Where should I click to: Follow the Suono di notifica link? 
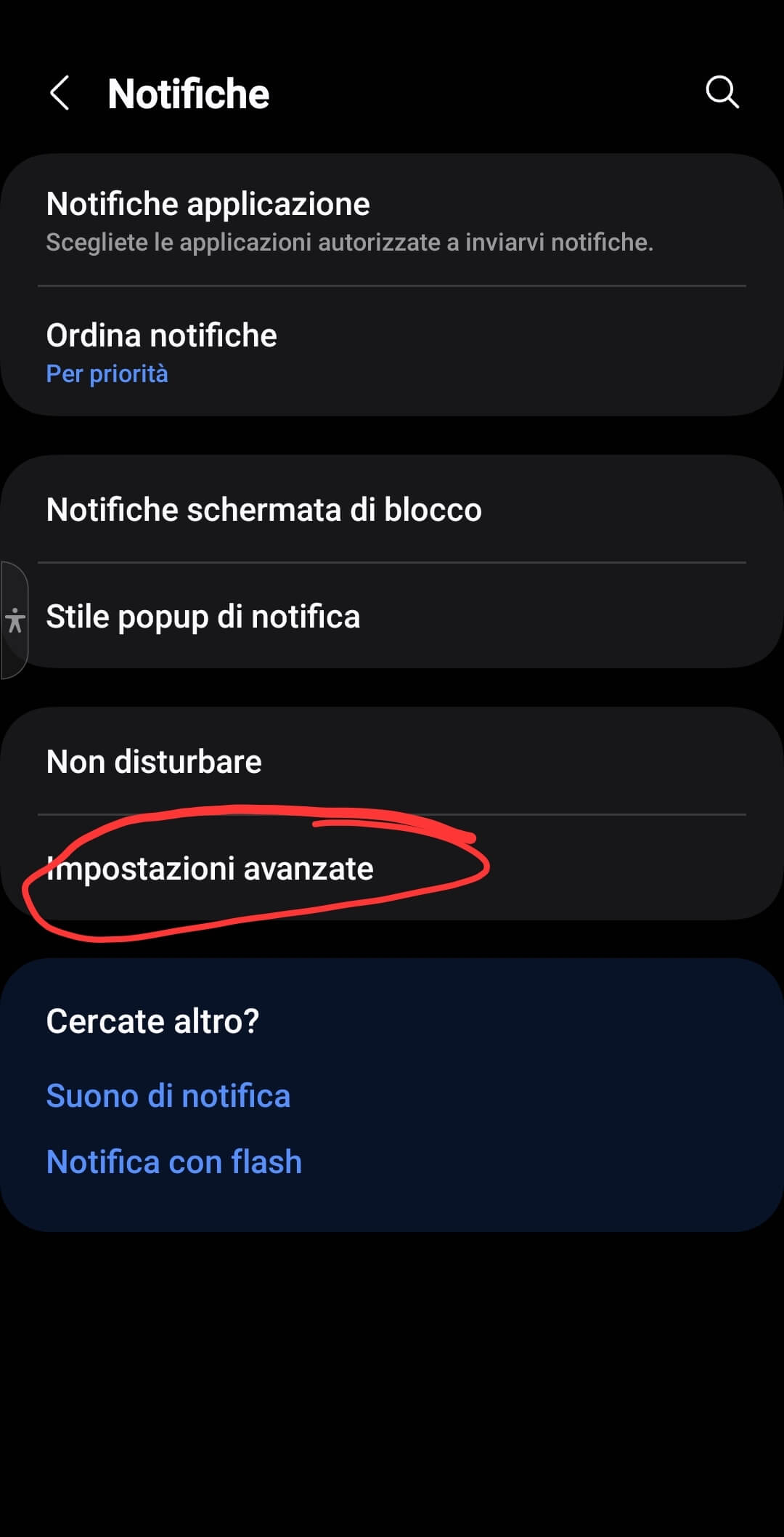pos(168,1095)
